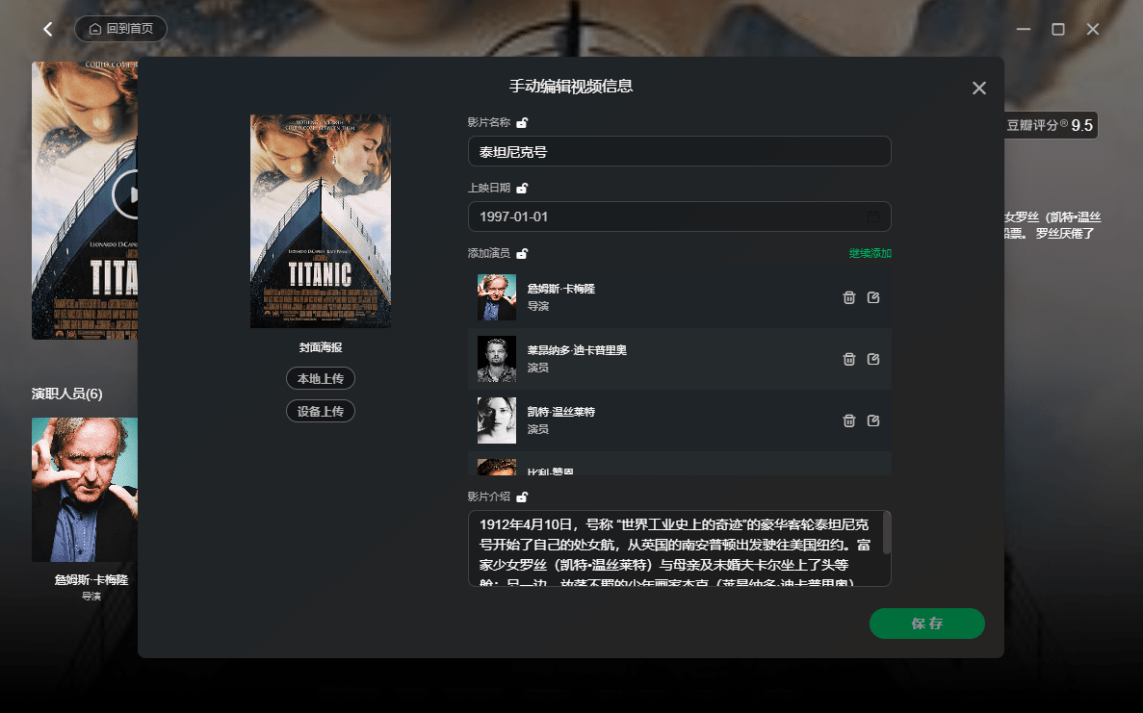Edit the 莱昂纳多·迪卡普里奥 cast entry
Image resolution: width=1143 pixels, height=713 pixels.
[x=873, y=359]
